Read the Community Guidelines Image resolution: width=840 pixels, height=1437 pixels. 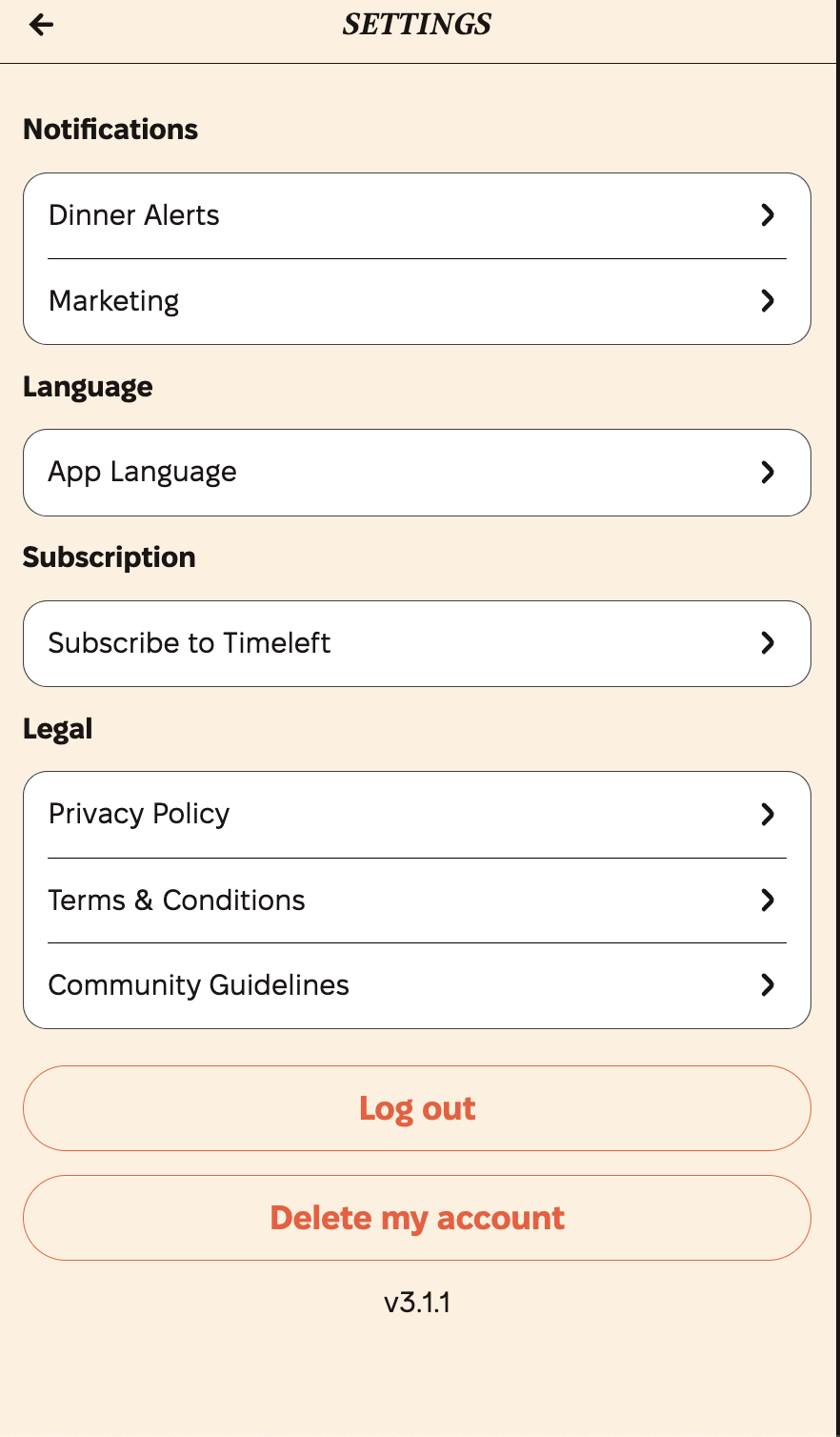pos(416,985)
